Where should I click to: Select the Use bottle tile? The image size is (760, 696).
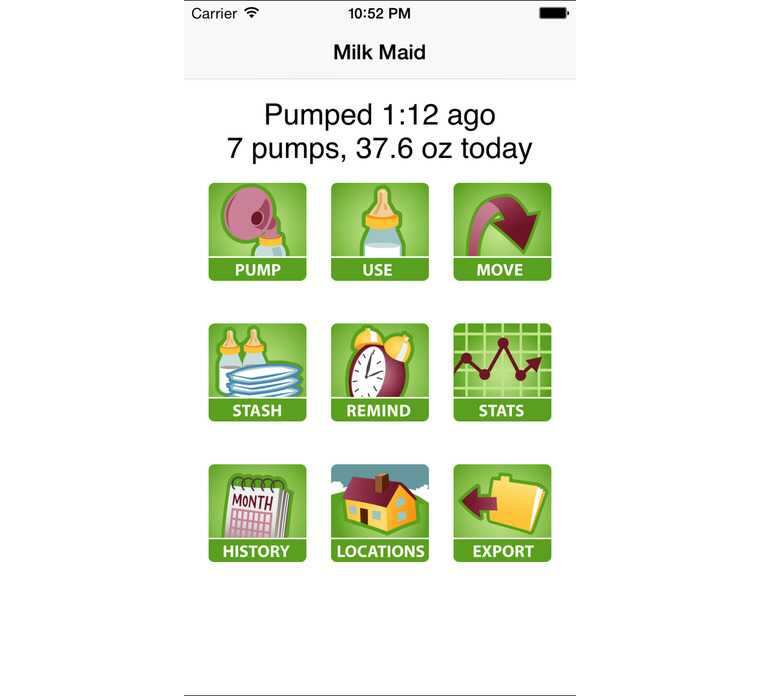coord(380,231)
